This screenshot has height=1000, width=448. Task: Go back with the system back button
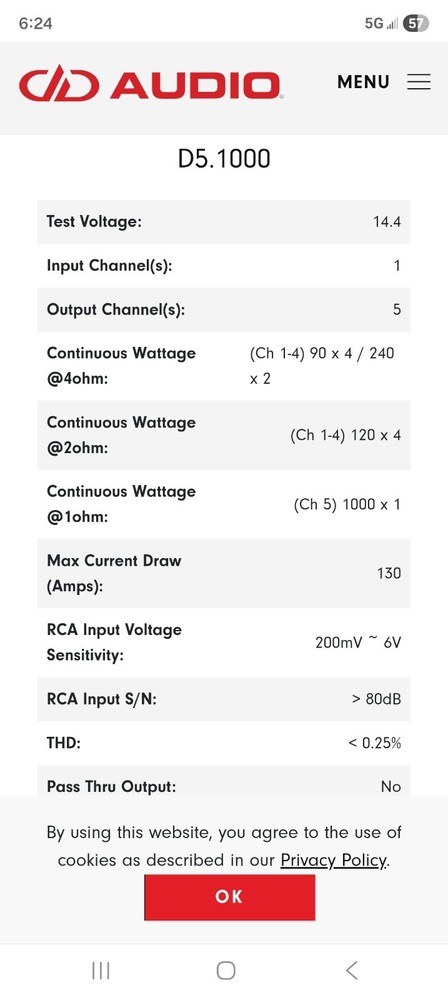point(351,971)
